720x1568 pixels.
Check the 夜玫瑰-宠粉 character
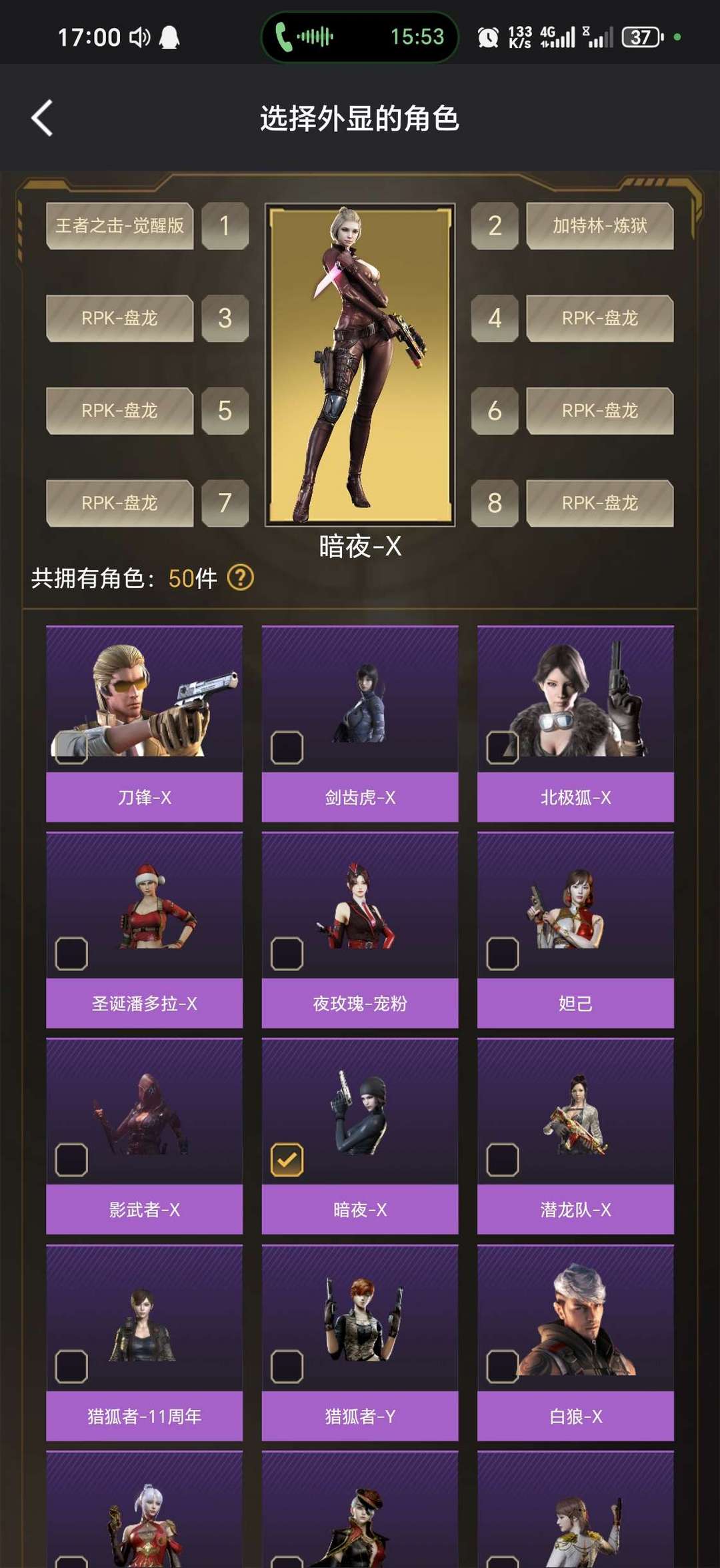pyautogui.click(x=287, y=953)
